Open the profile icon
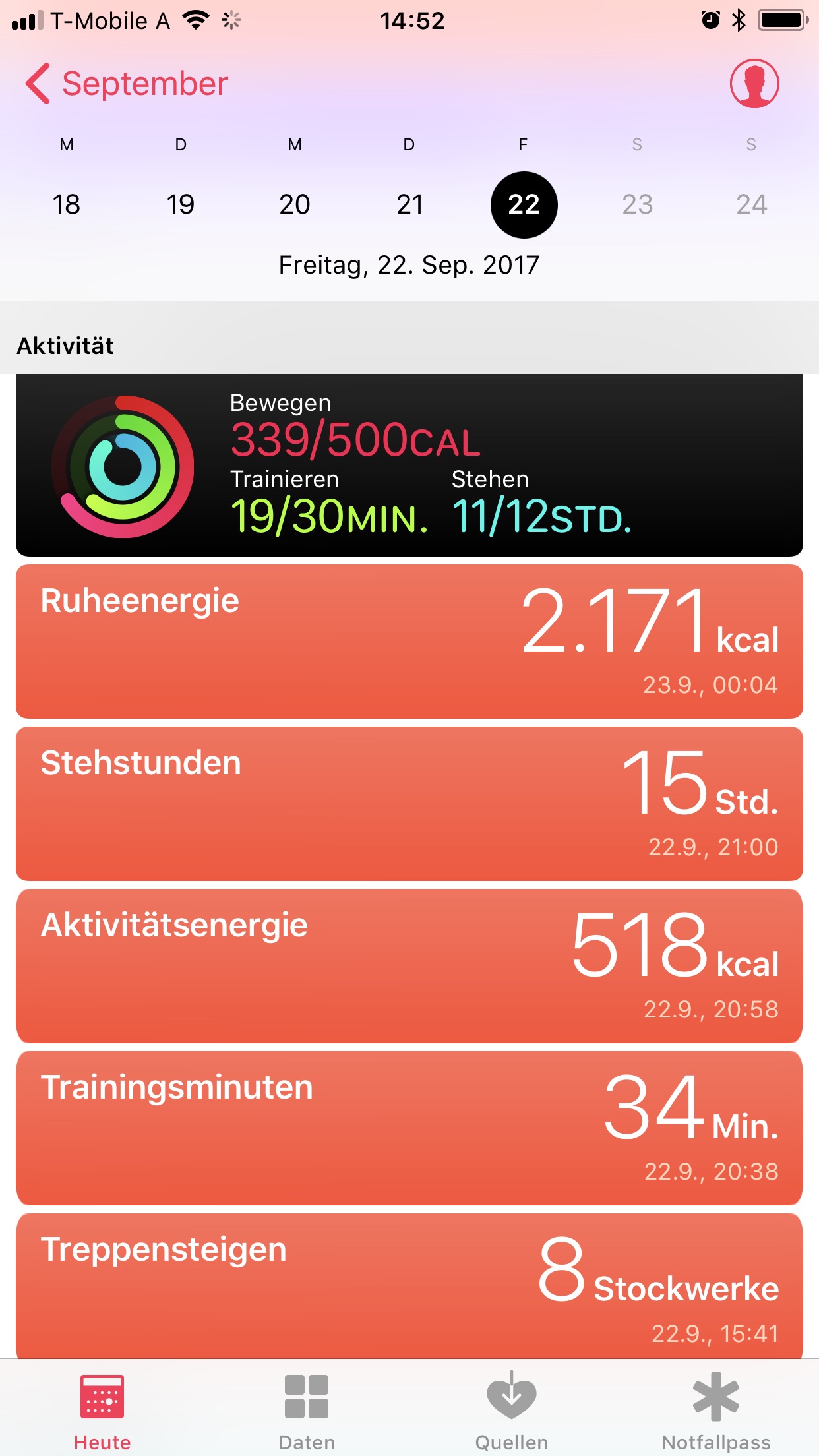819x1456 pixels. (754, 84)
